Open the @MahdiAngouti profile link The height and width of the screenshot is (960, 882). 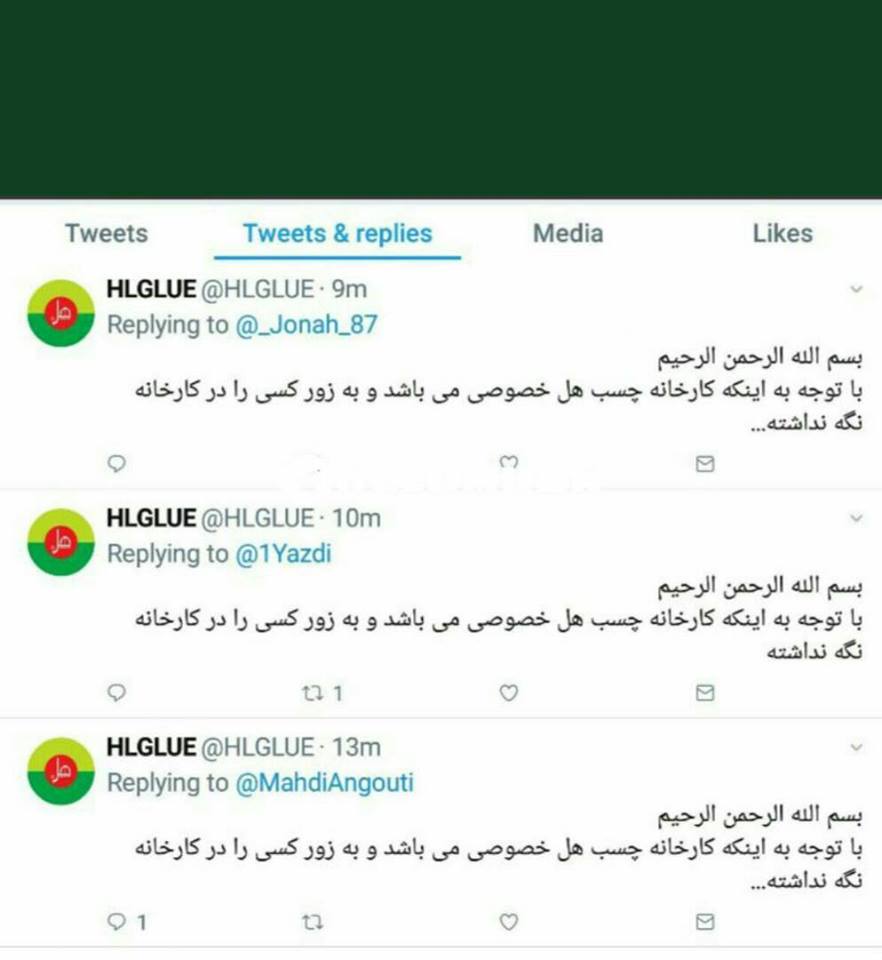[x=324, y=783]
